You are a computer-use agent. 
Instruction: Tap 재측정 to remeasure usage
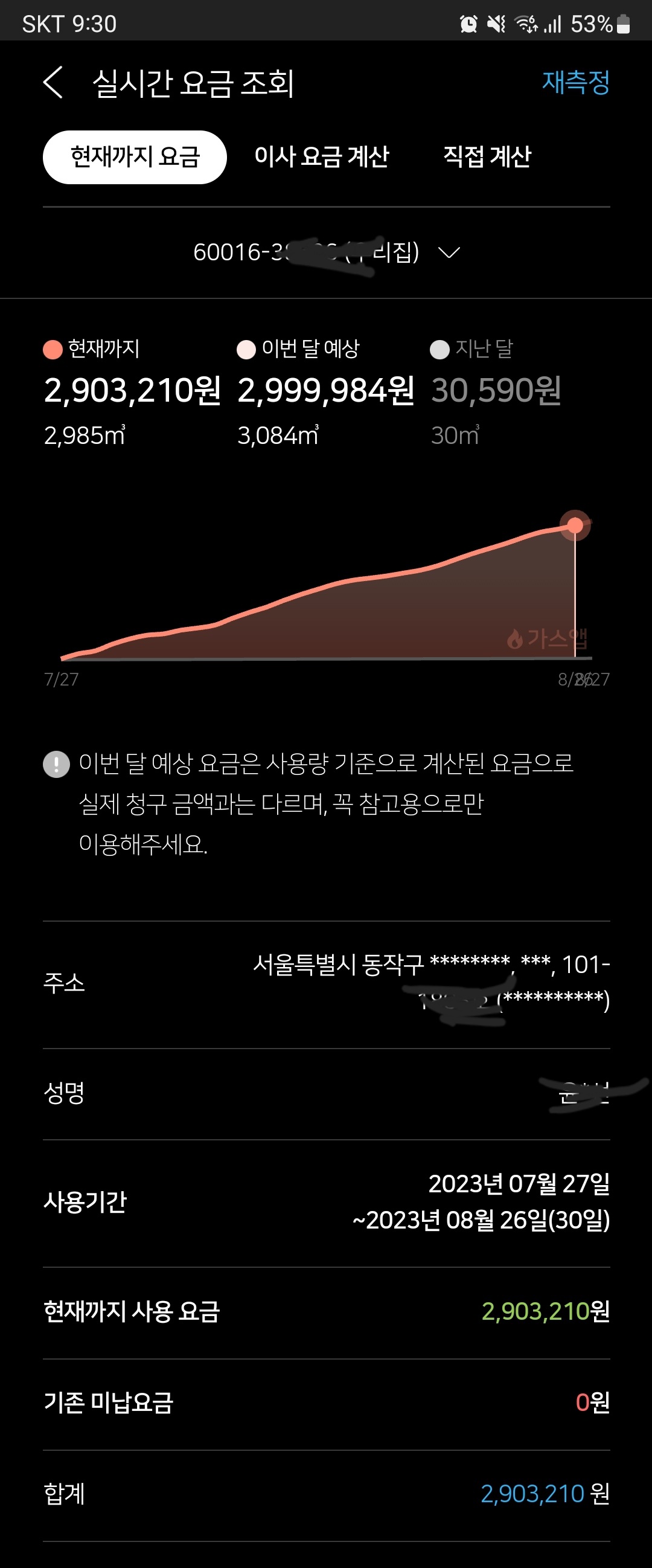tap(575, 82)
